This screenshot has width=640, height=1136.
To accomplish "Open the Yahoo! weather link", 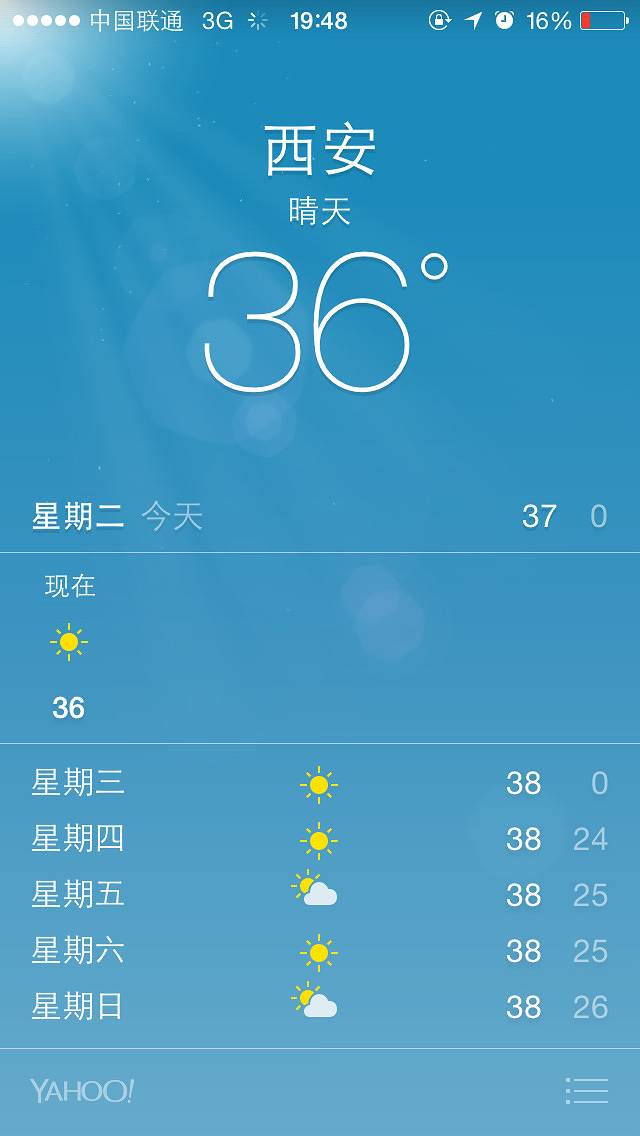I will click(x=82, y=1090).
